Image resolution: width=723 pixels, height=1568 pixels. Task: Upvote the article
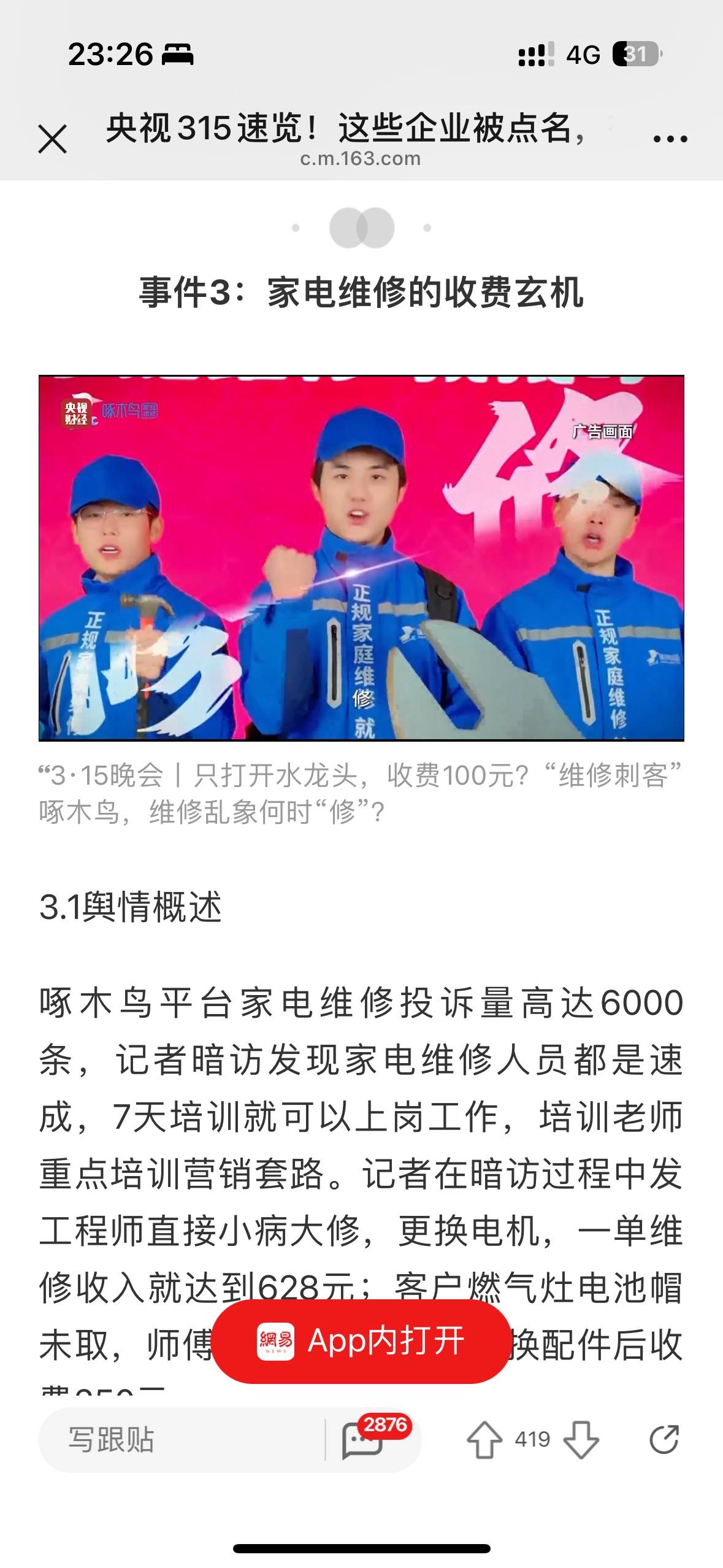(484, 1439)
